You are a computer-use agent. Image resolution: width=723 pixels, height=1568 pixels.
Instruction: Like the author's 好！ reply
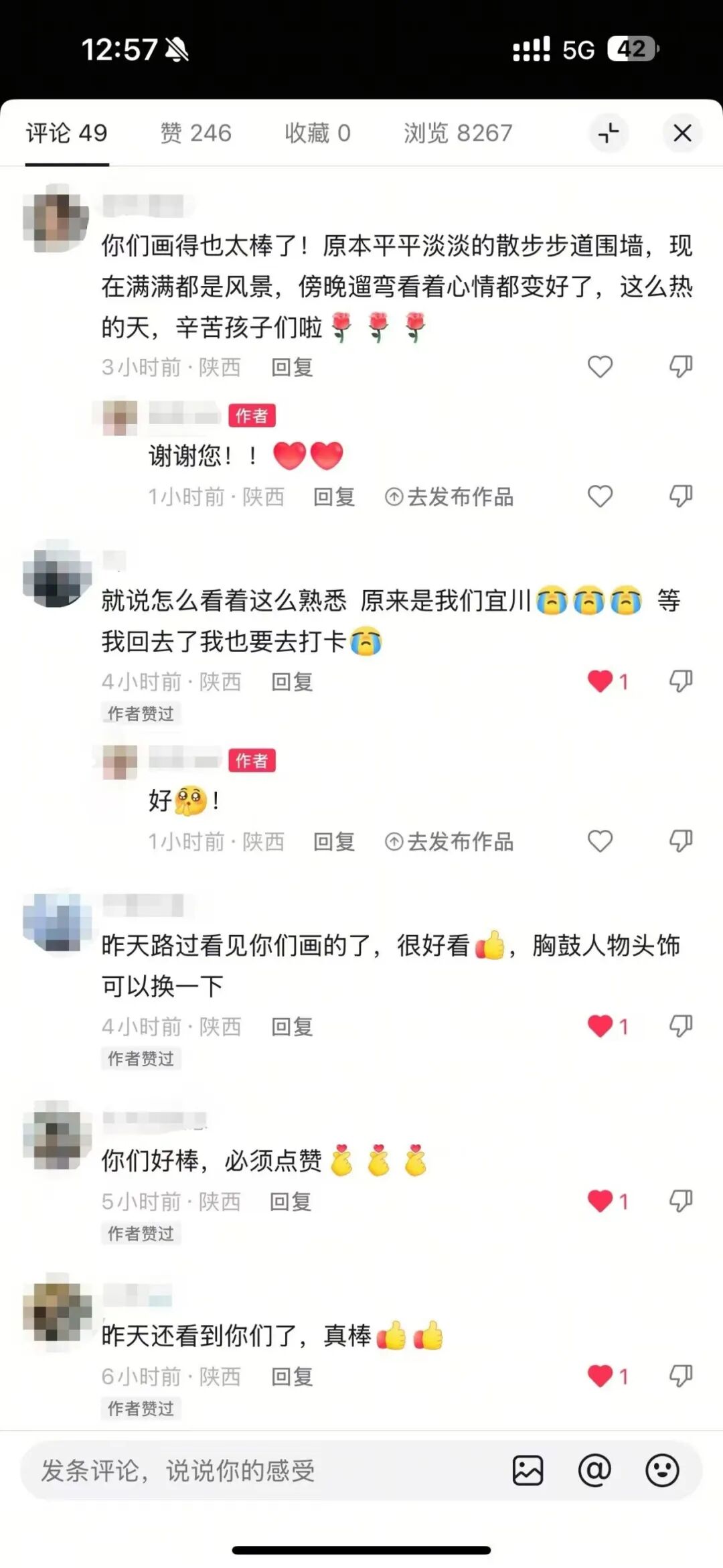coord(600,841)
